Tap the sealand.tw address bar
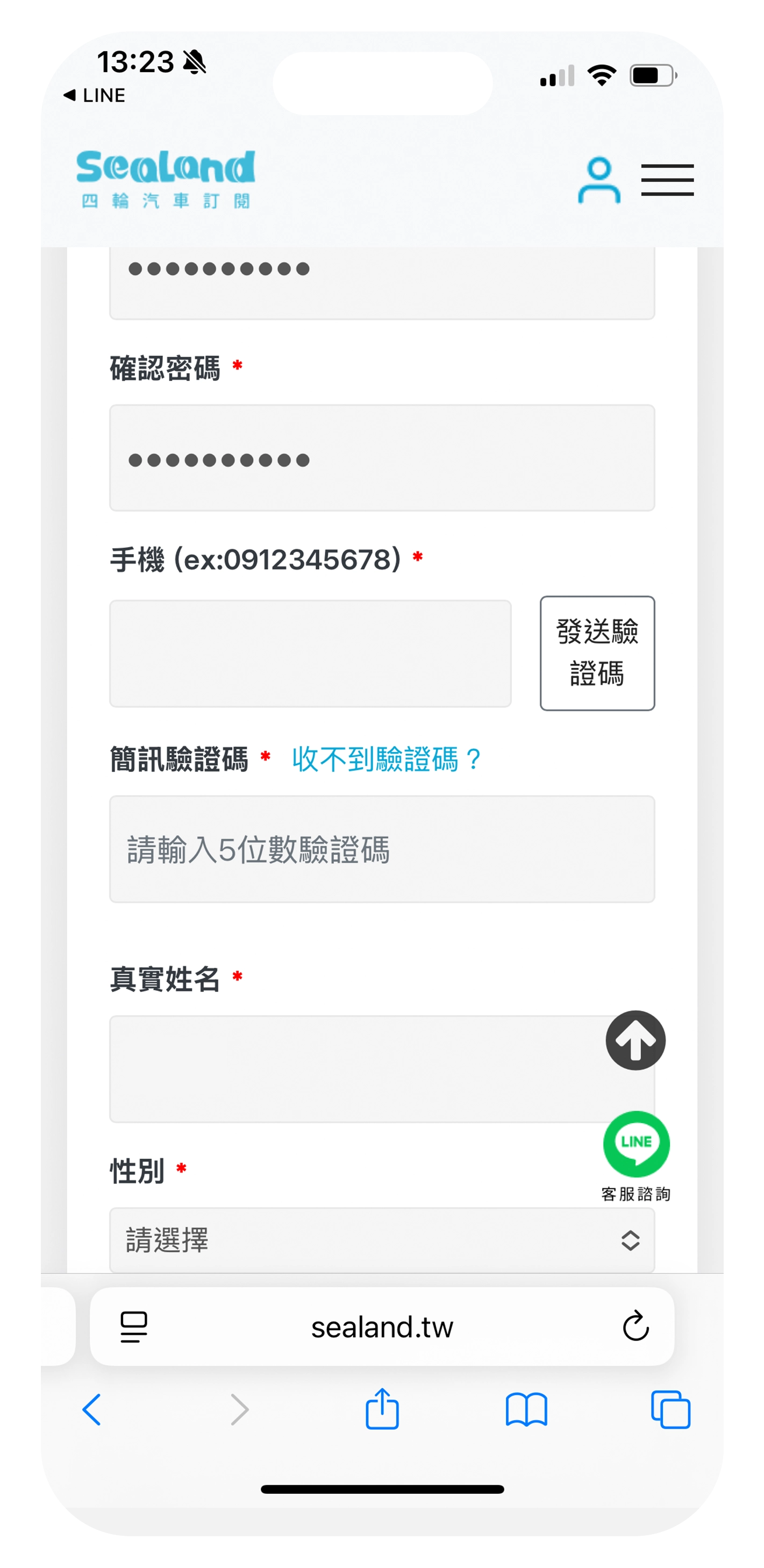764x1568 pixels. (x=381, y=1327)
